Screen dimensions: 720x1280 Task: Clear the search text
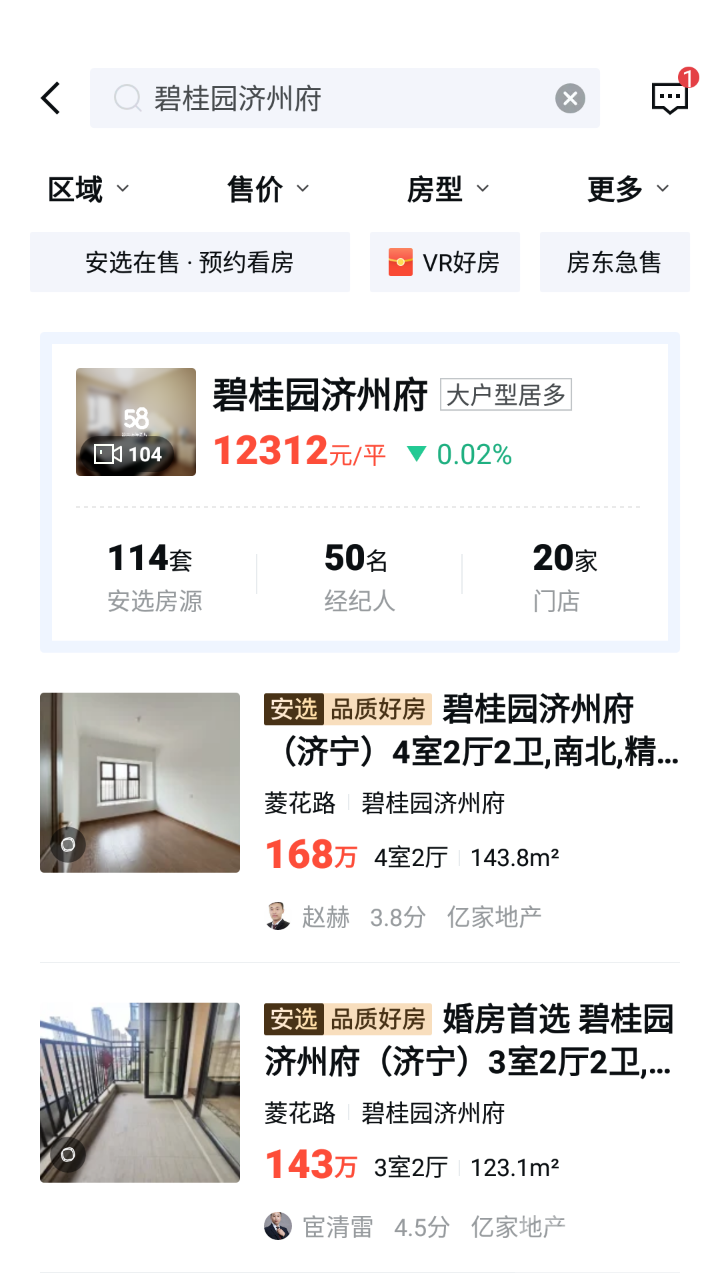click(570, 98)
